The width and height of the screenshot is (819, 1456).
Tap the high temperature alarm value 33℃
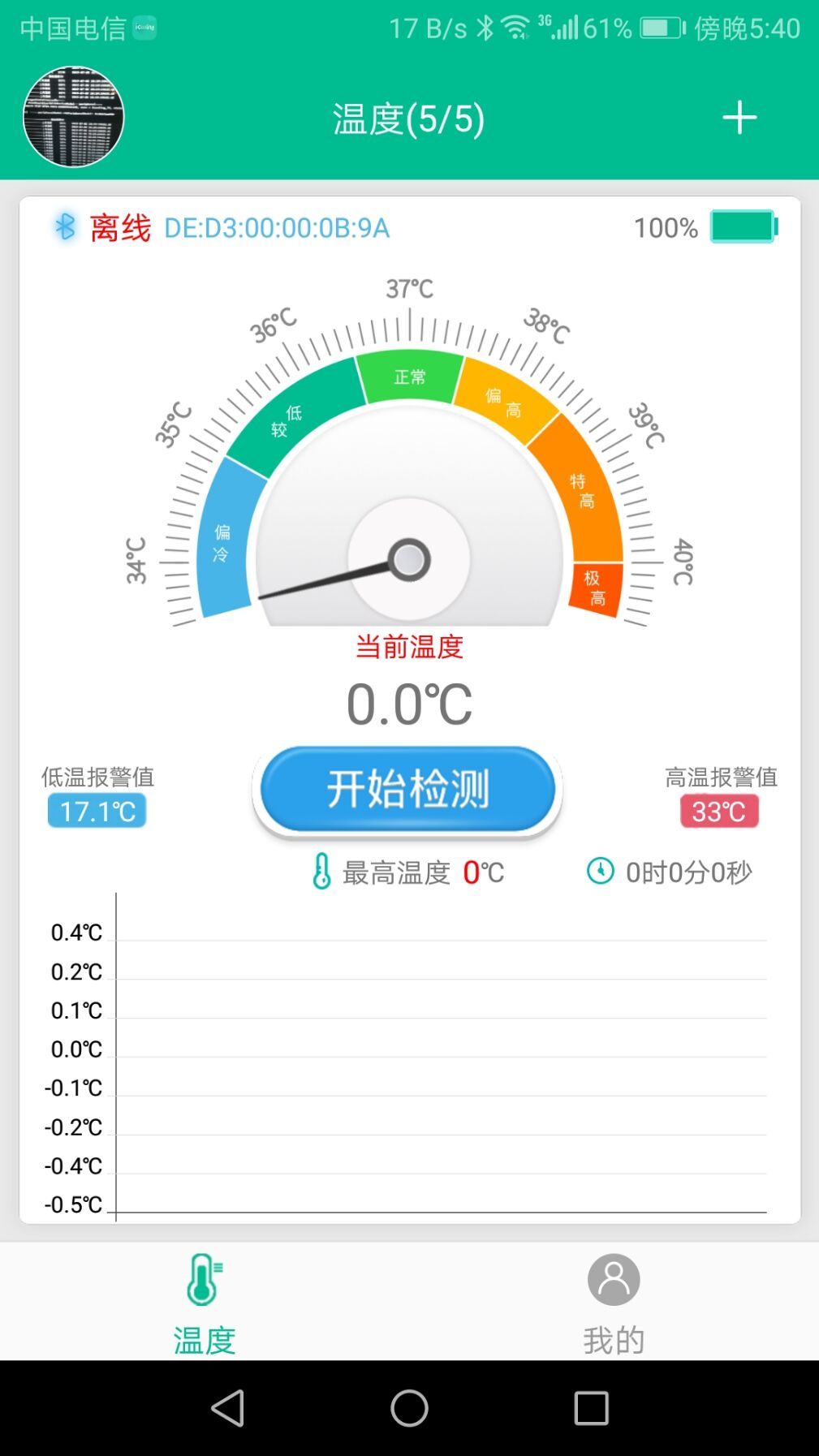pos(719,810)
